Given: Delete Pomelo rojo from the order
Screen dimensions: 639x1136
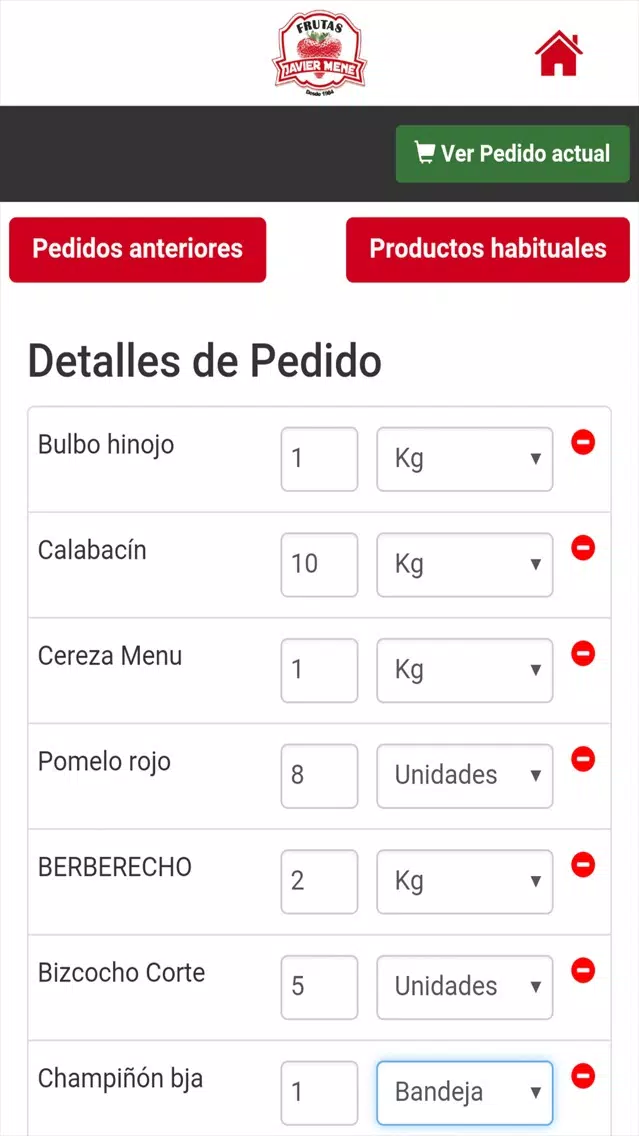Looking at the screenshot, I should pos(582,759).
